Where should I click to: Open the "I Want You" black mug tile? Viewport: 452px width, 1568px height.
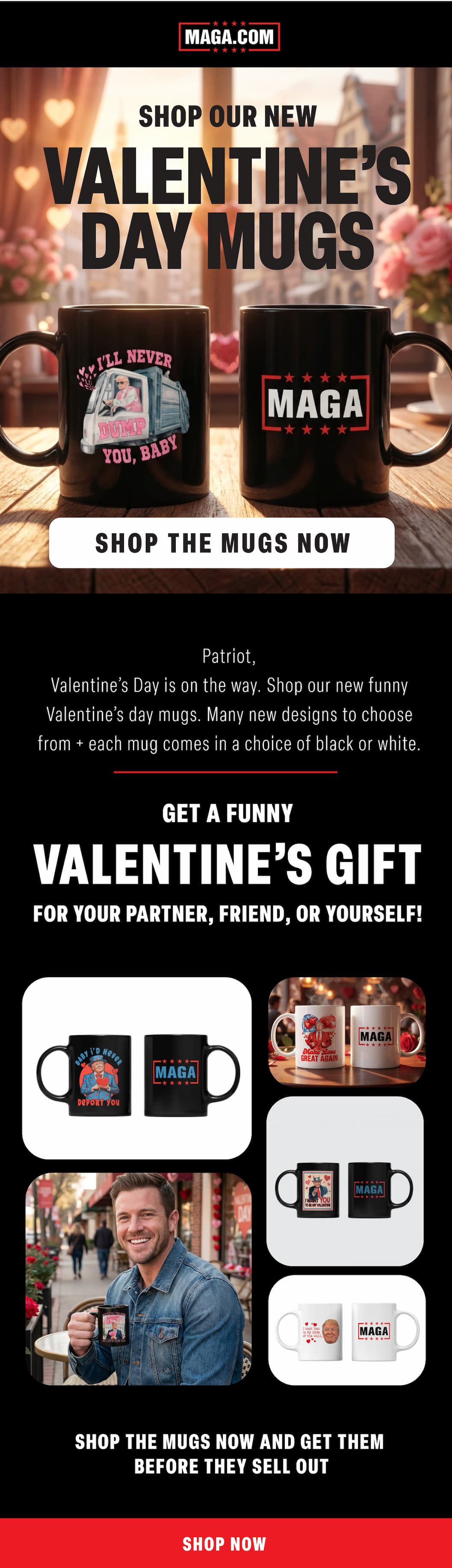[345, 1181]
